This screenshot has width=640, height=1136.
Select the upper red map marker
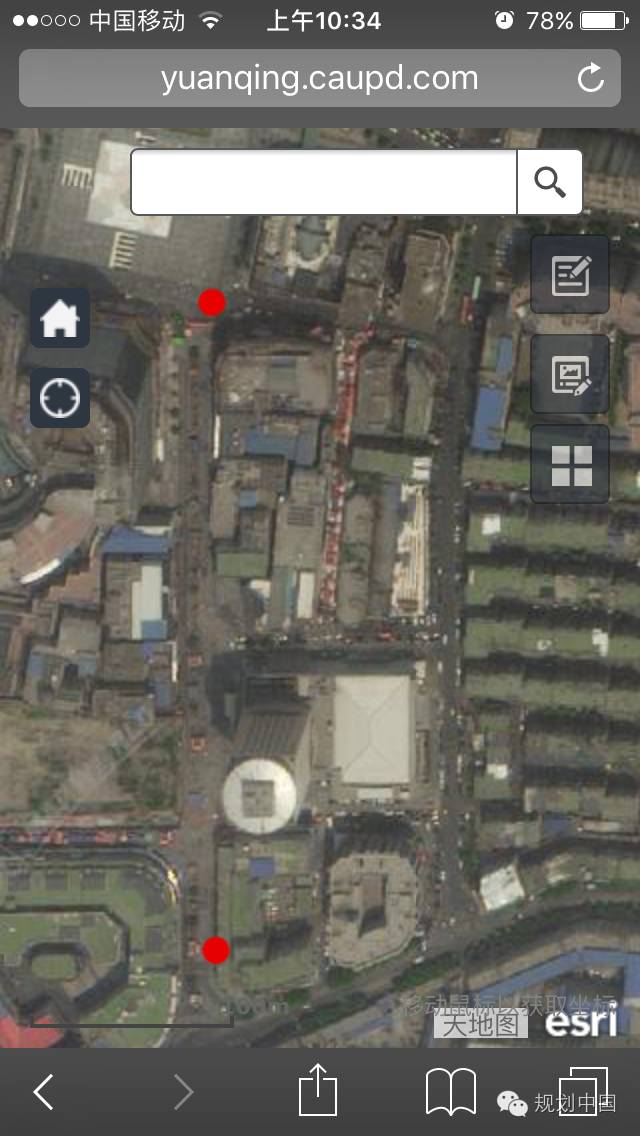(x=212, y=302)
